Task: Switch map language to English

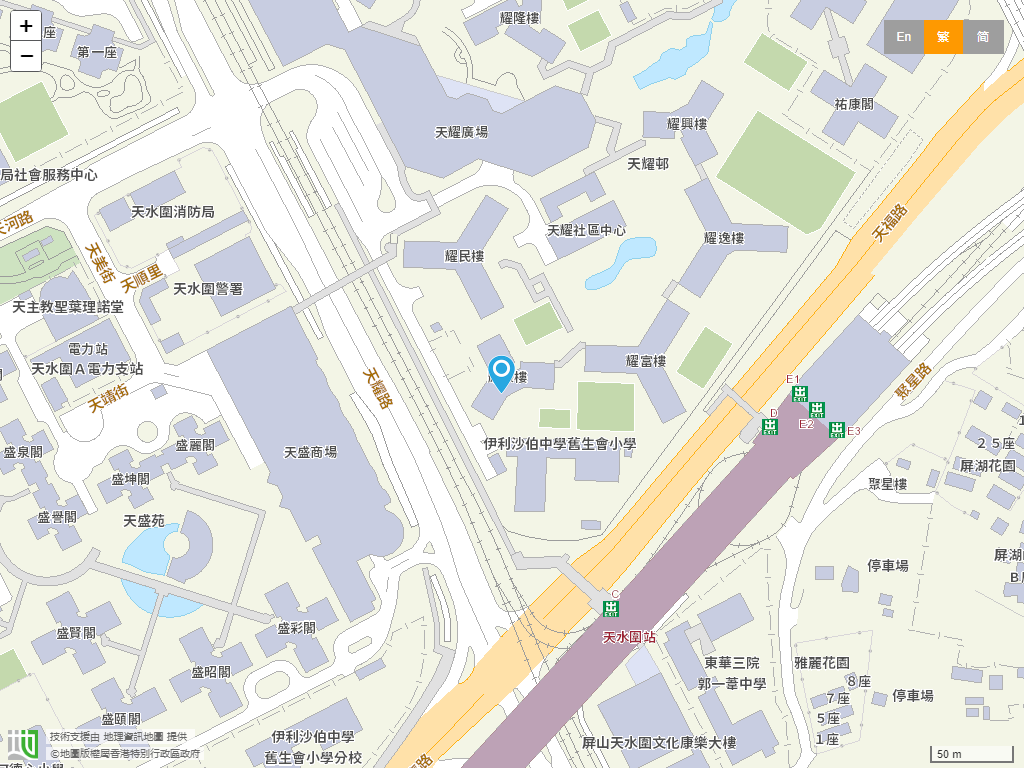Action: [903, 37]
